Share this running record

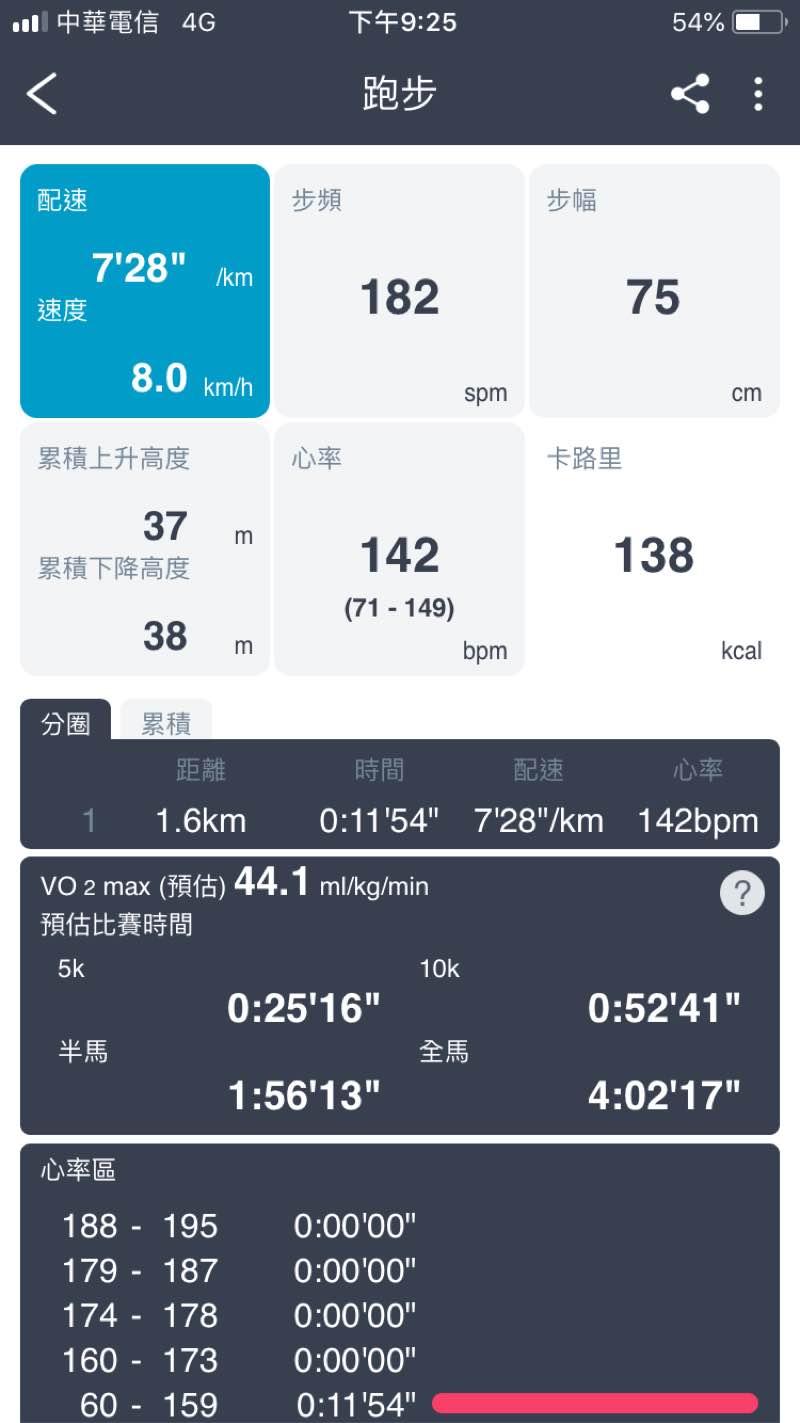tap(690, 94)
